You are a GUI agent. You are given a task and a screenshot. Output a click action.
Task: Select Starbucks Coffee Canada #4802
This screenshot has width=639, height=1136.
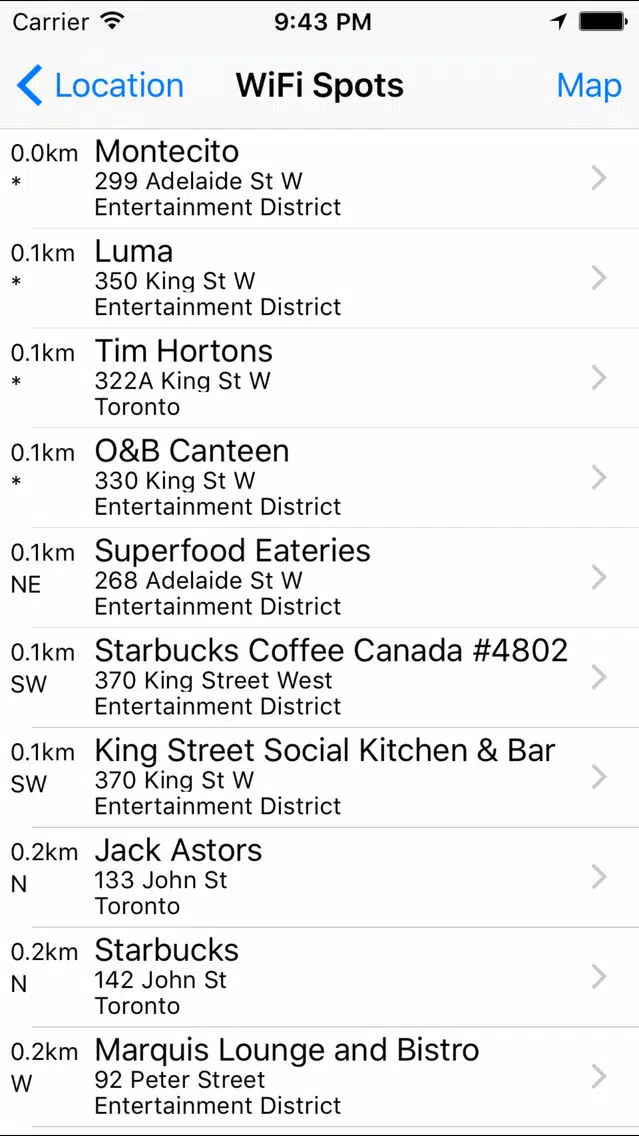point(320,678)
